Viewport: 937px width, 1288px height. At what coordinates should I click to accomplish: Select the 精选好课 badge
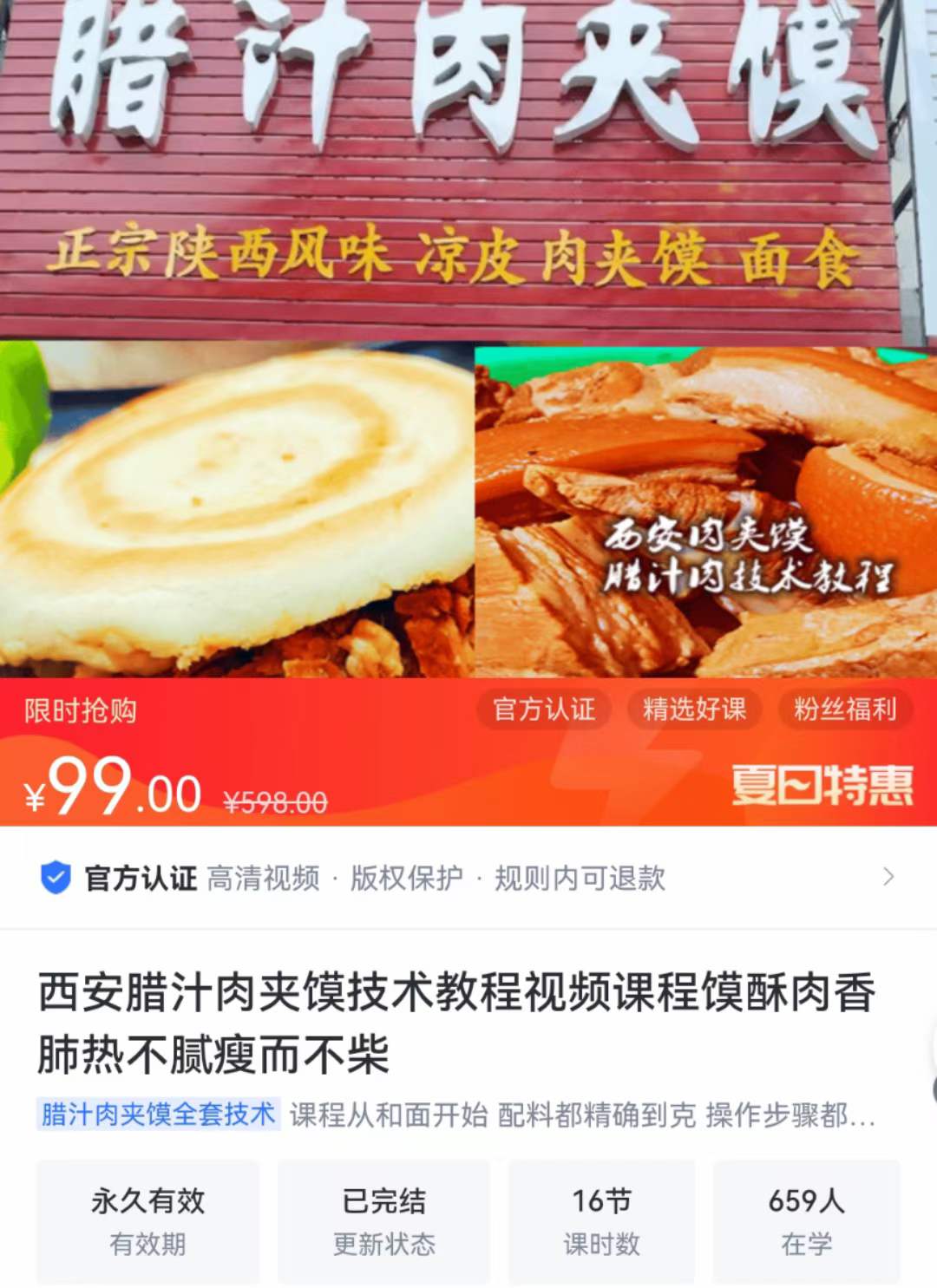(x=693, y=709)
